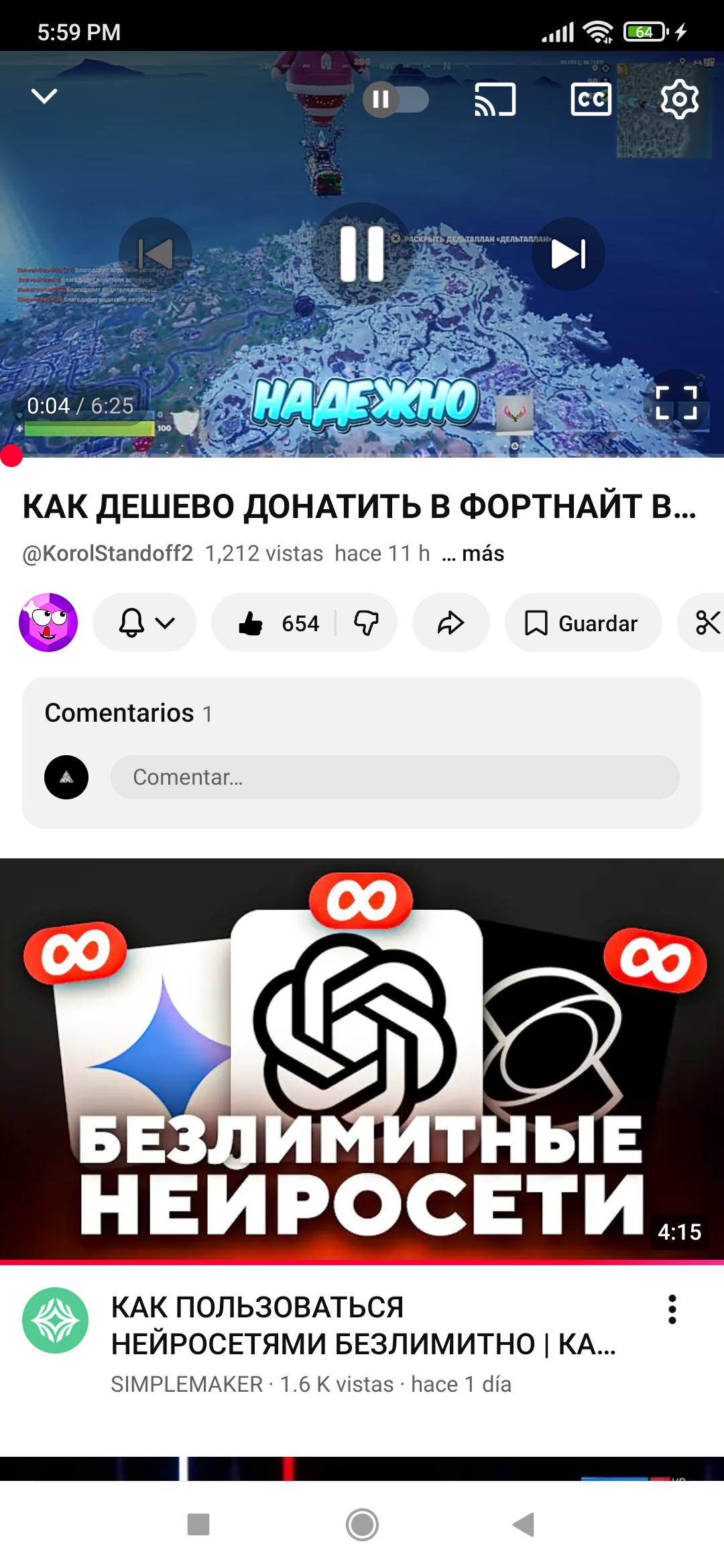Screen dimensions: 724x1568
Task: Cast video to another device
Action: (495, 100)
